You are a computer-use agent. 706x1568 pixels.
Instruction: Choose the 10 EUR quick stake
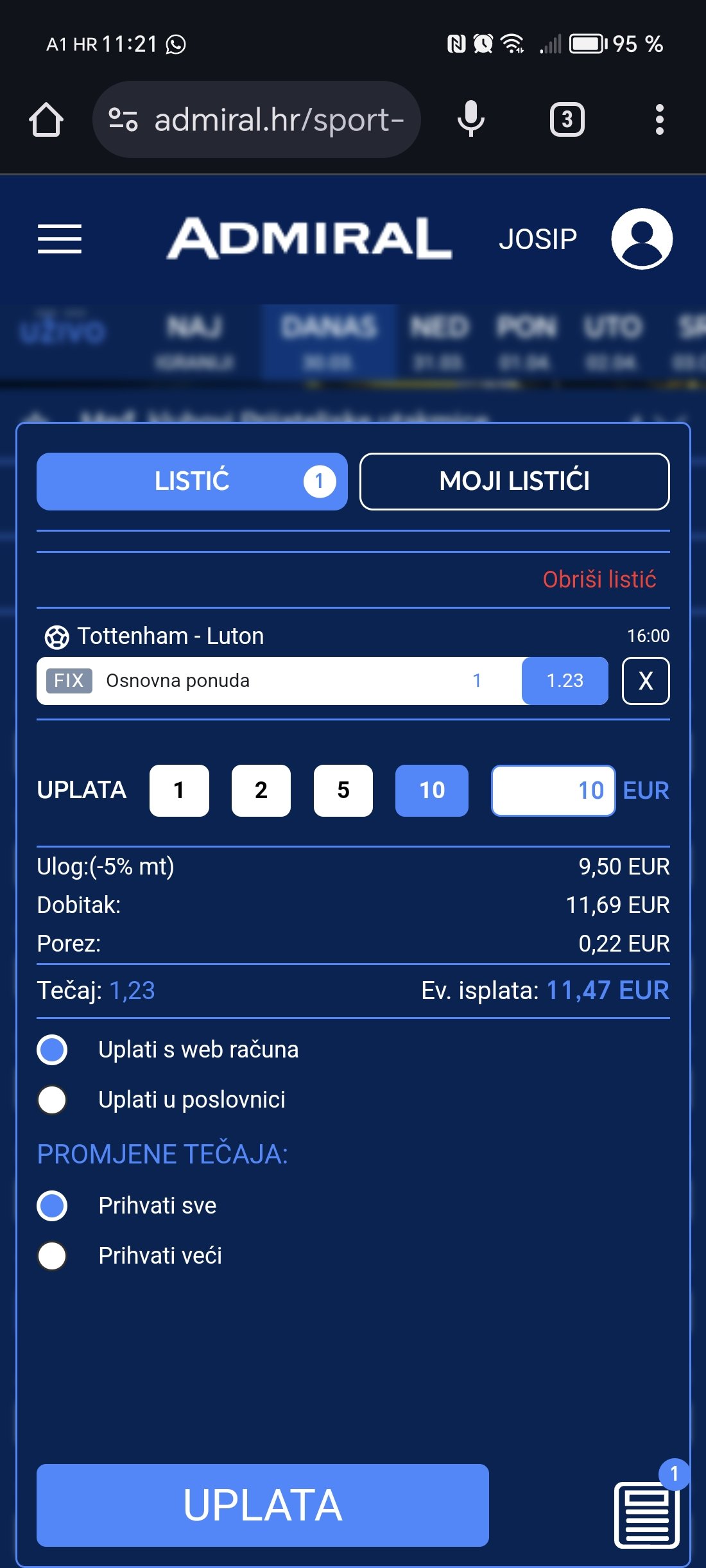[x=432, y=790]
